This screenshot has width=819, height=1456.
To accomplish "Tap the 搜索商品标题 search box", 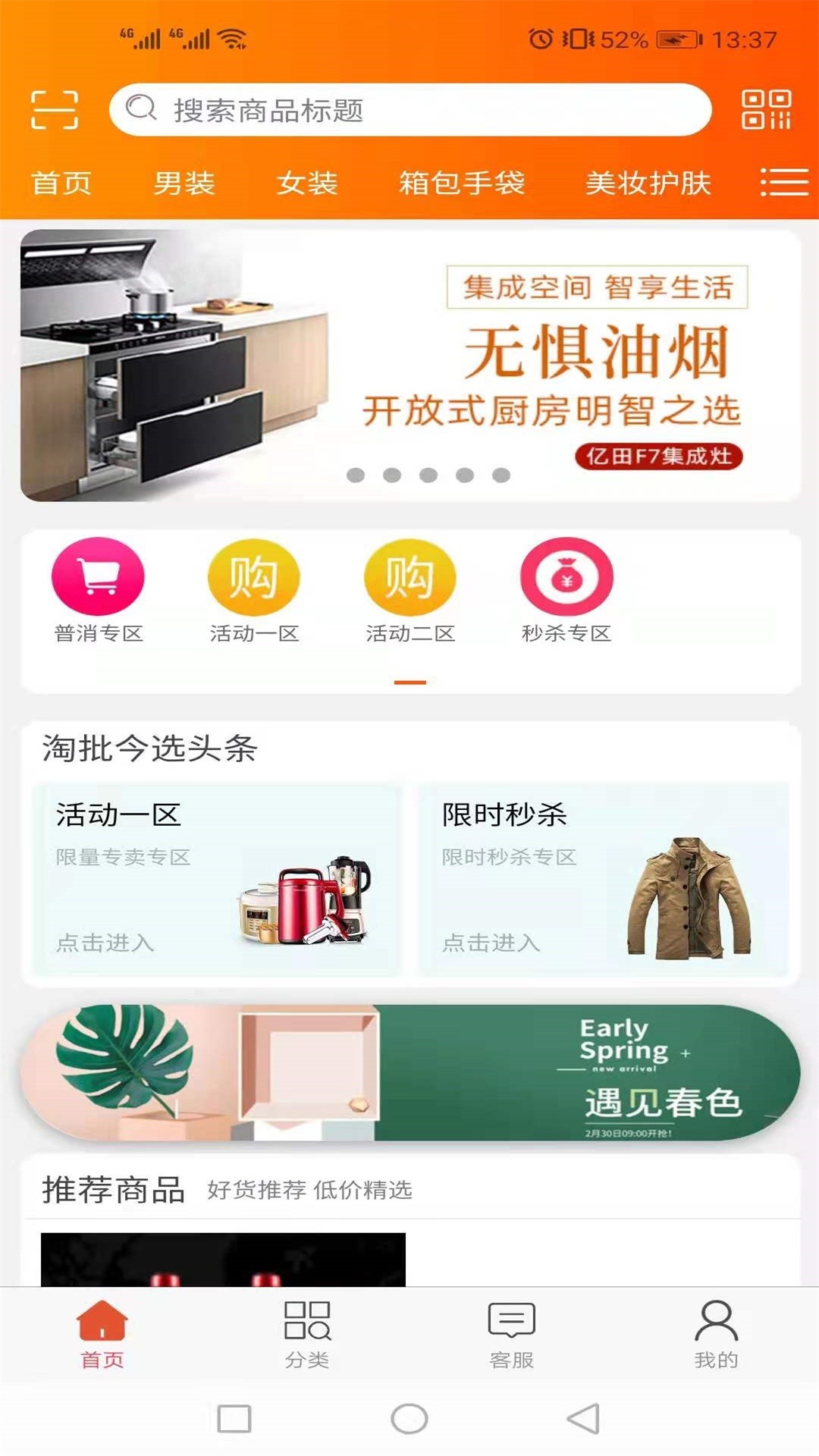I will (409, 110).
